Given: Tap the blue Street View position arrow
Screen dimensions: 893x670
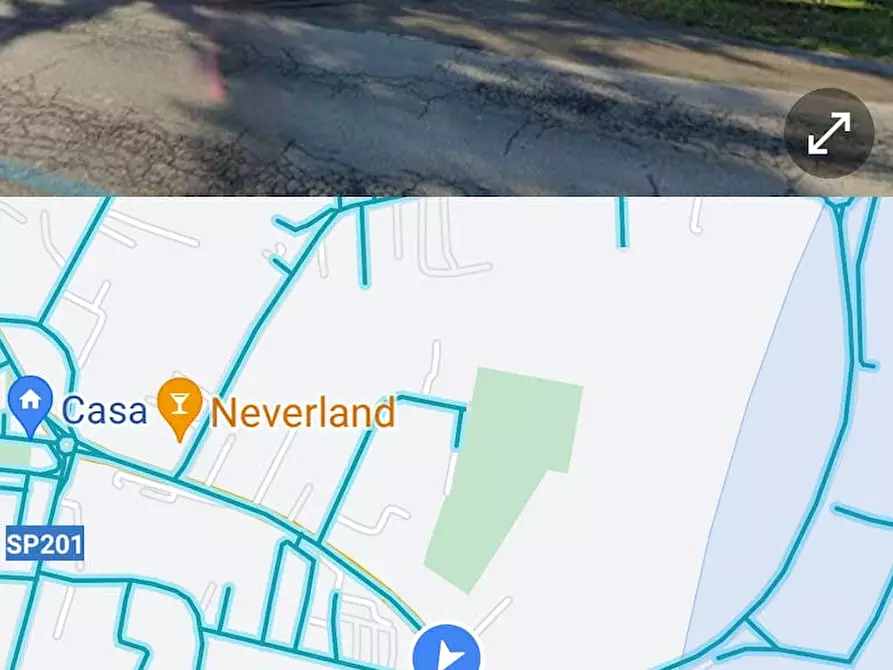Looking at the screenshot, I should (448, 651).
